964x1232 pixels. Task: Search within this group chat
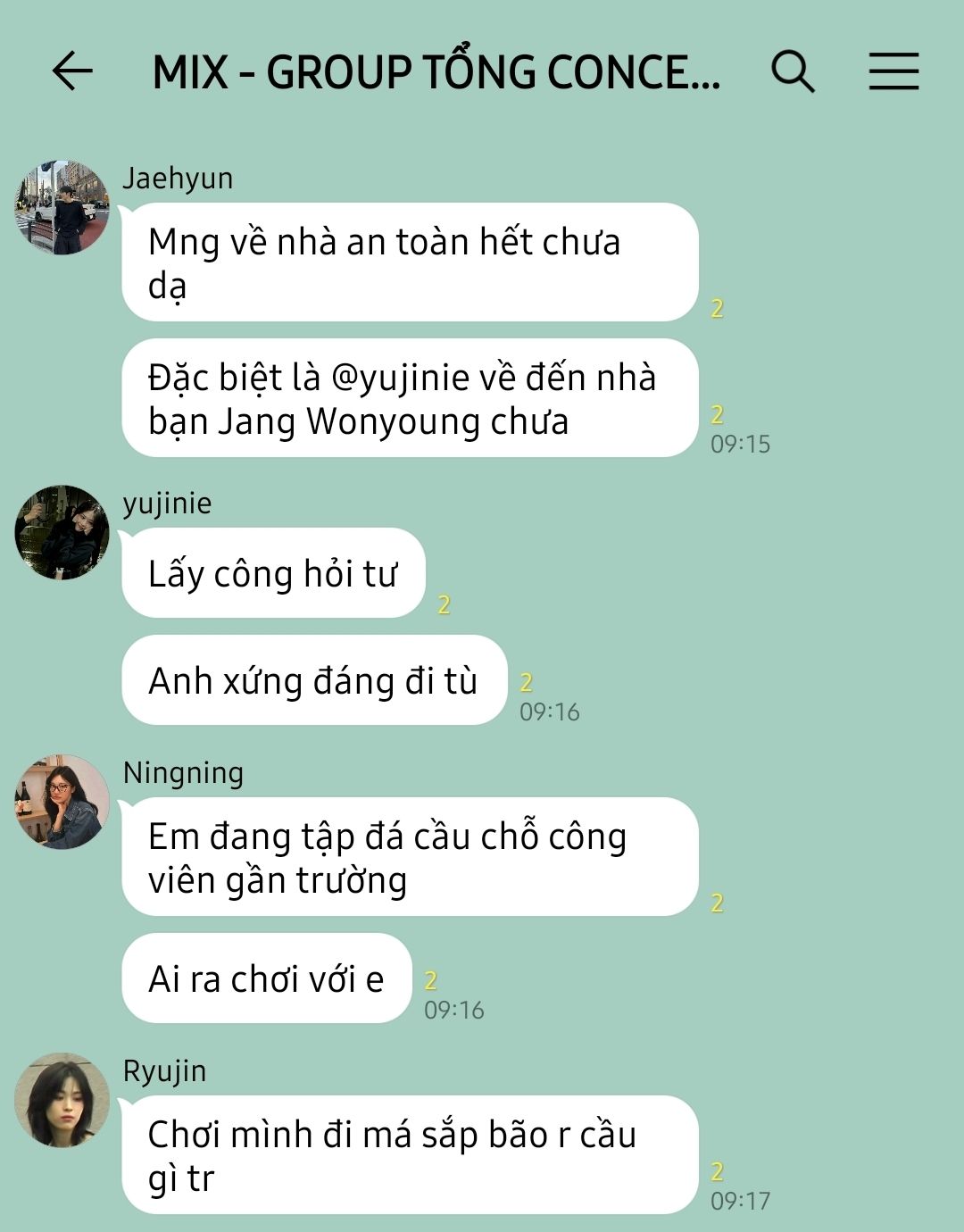click(x=793, y=71)
